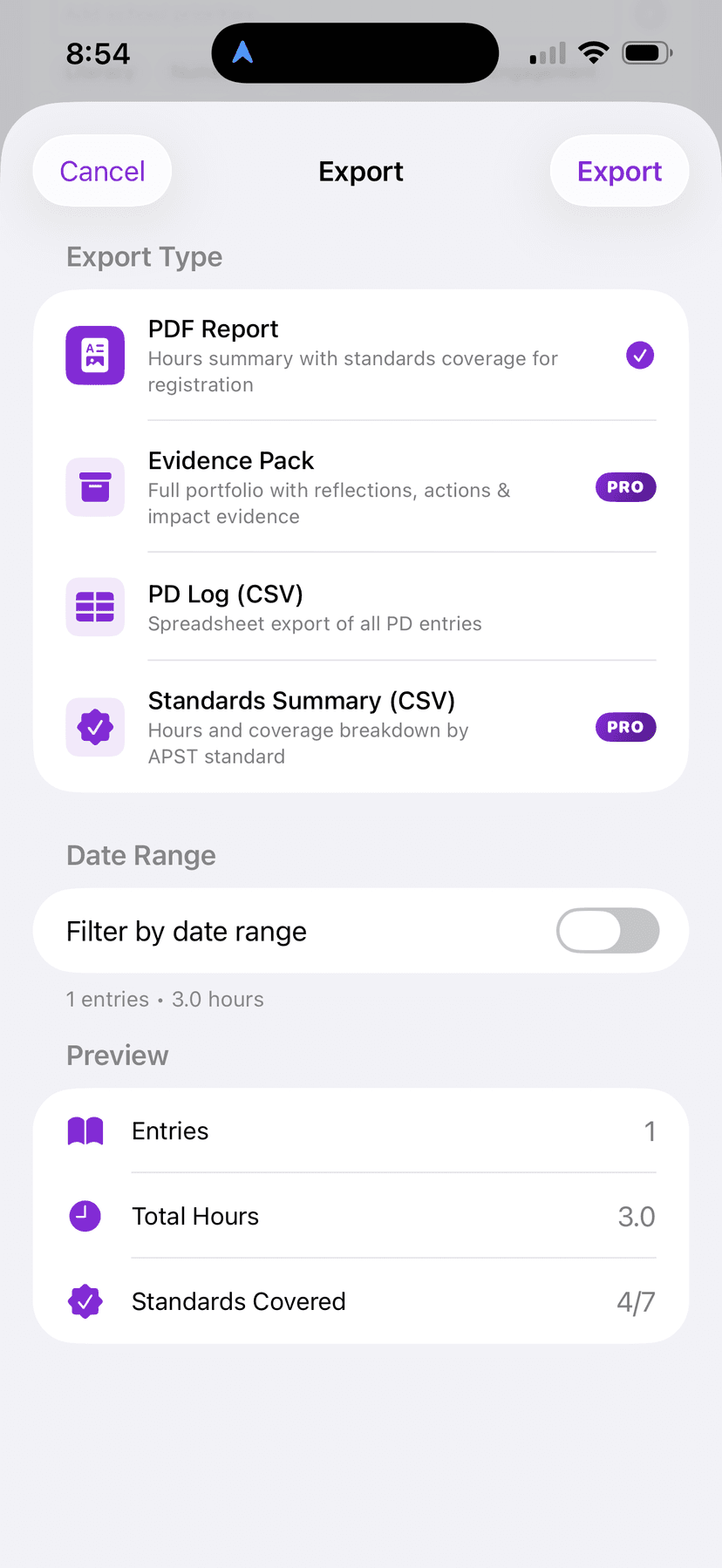Click the Entries open book icon

click(x=85, y=1130)
